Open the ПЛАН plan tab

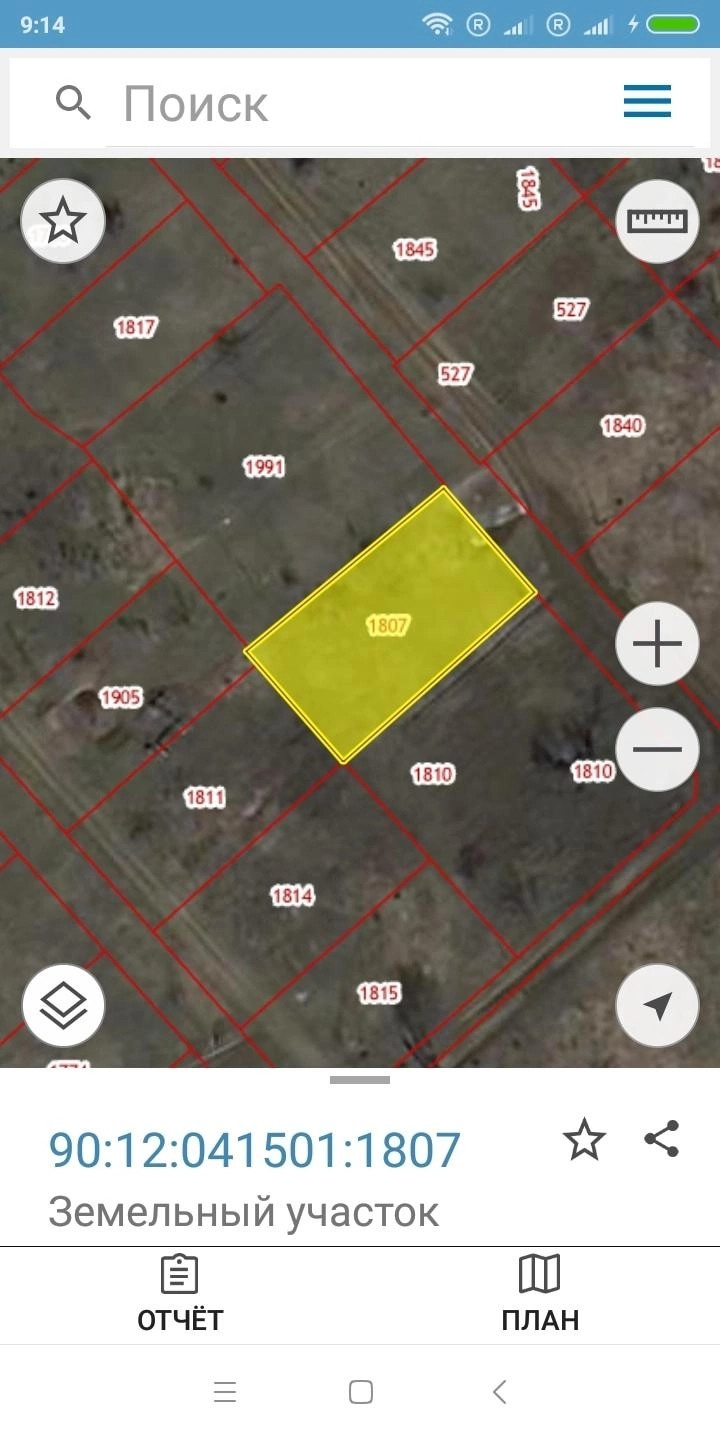click(x=540, y=1295)
